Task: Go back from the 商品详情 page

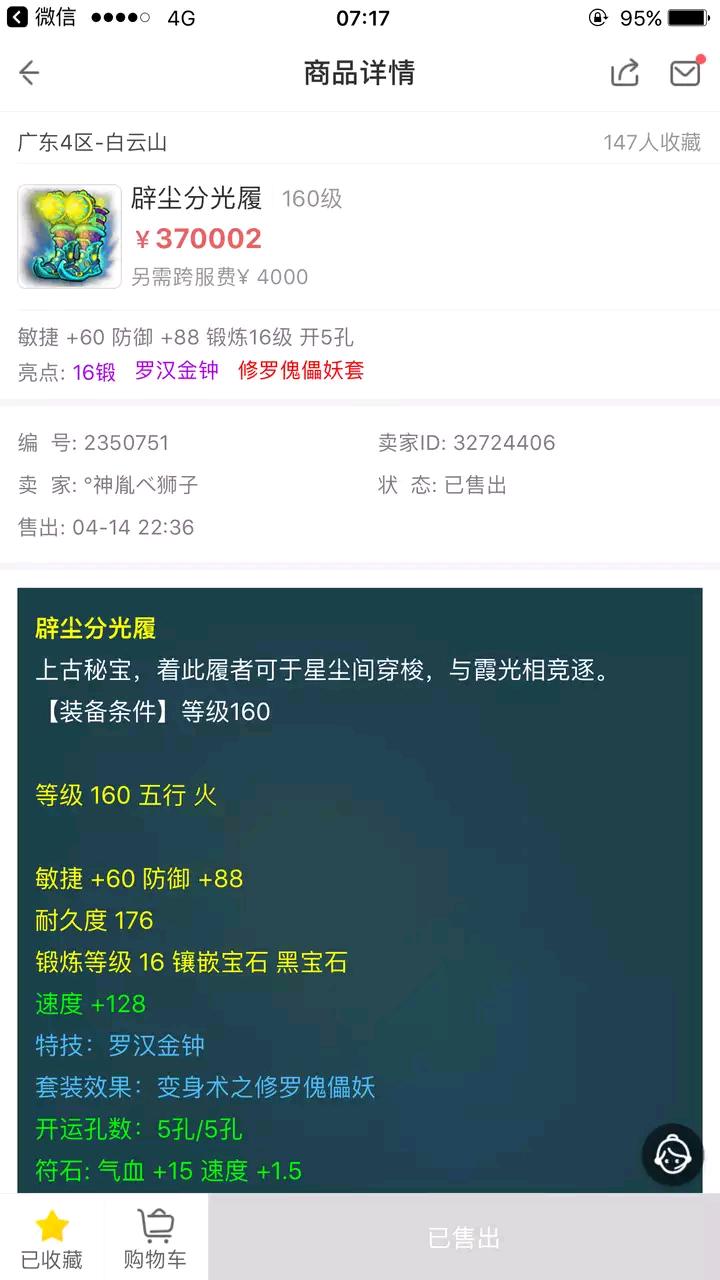Action: (x=29, y=73)
